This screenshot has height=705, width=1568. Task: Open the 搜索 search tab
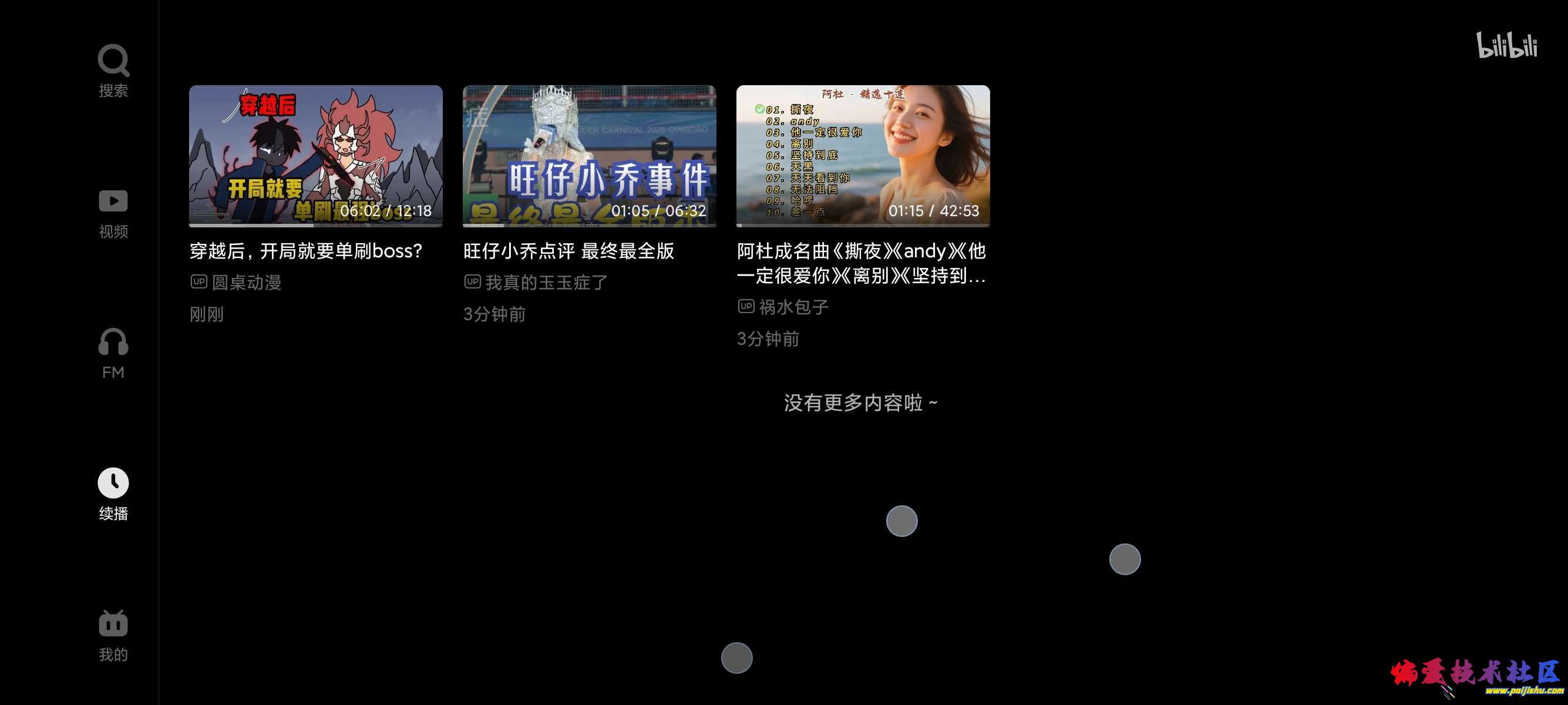[x=113, y=70]
